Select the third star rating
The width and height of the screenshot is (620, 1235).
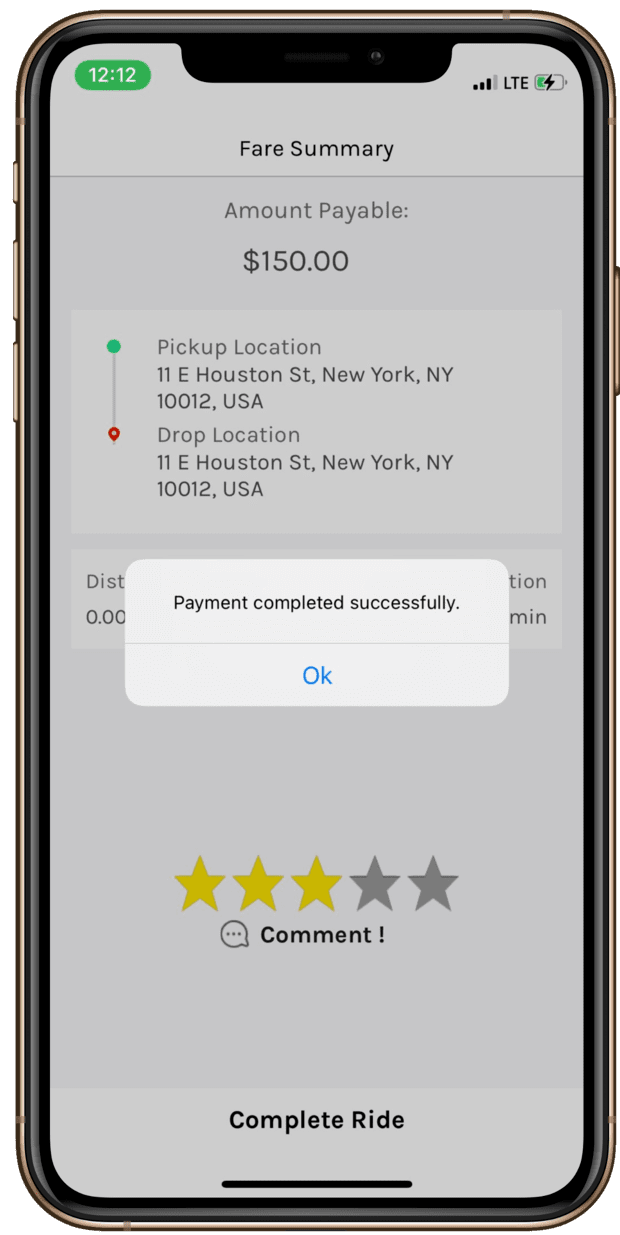pyautogui.click(x=316, y=883)
